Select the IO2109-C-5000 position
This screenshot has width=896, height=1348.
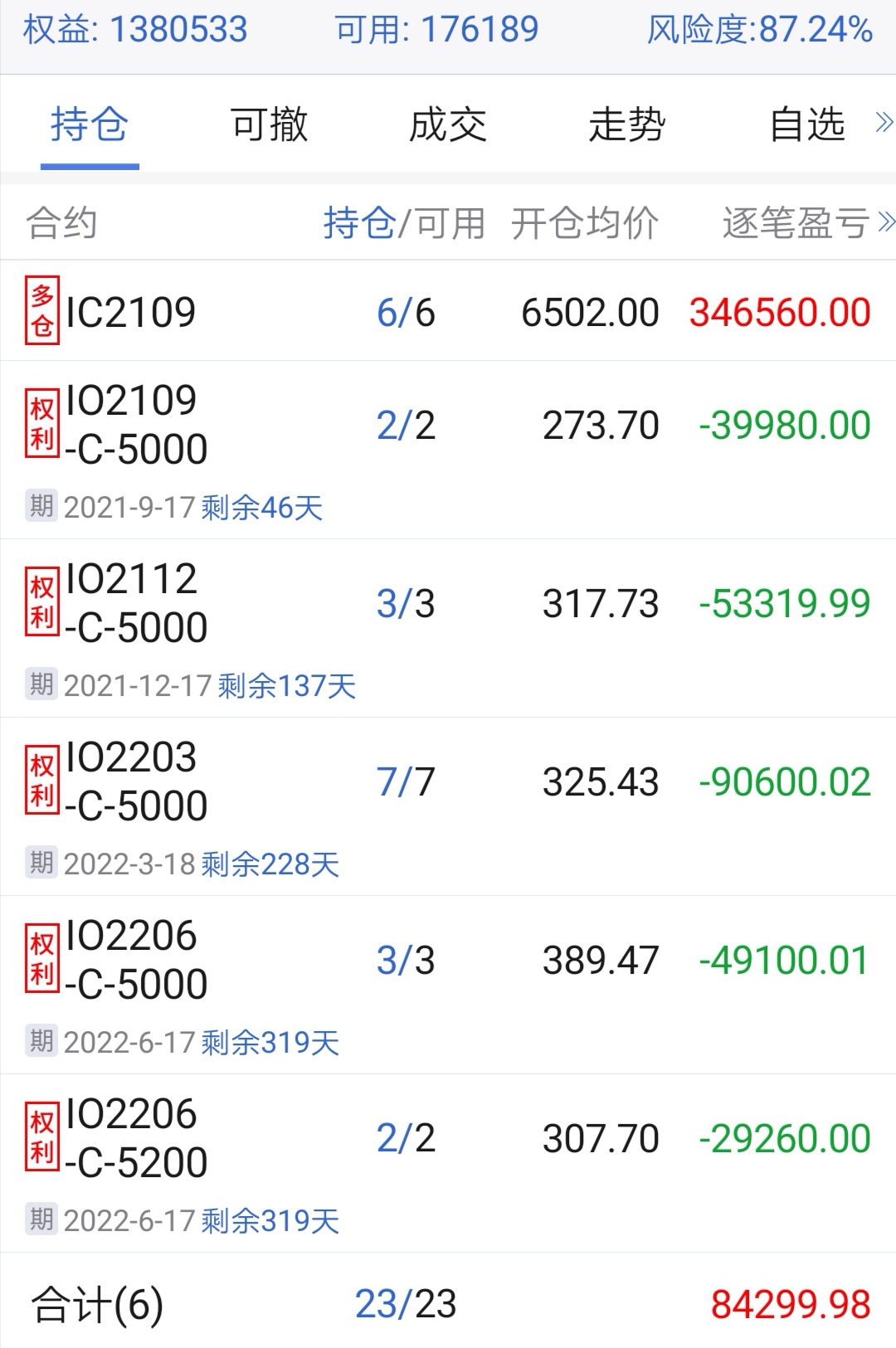448,448
